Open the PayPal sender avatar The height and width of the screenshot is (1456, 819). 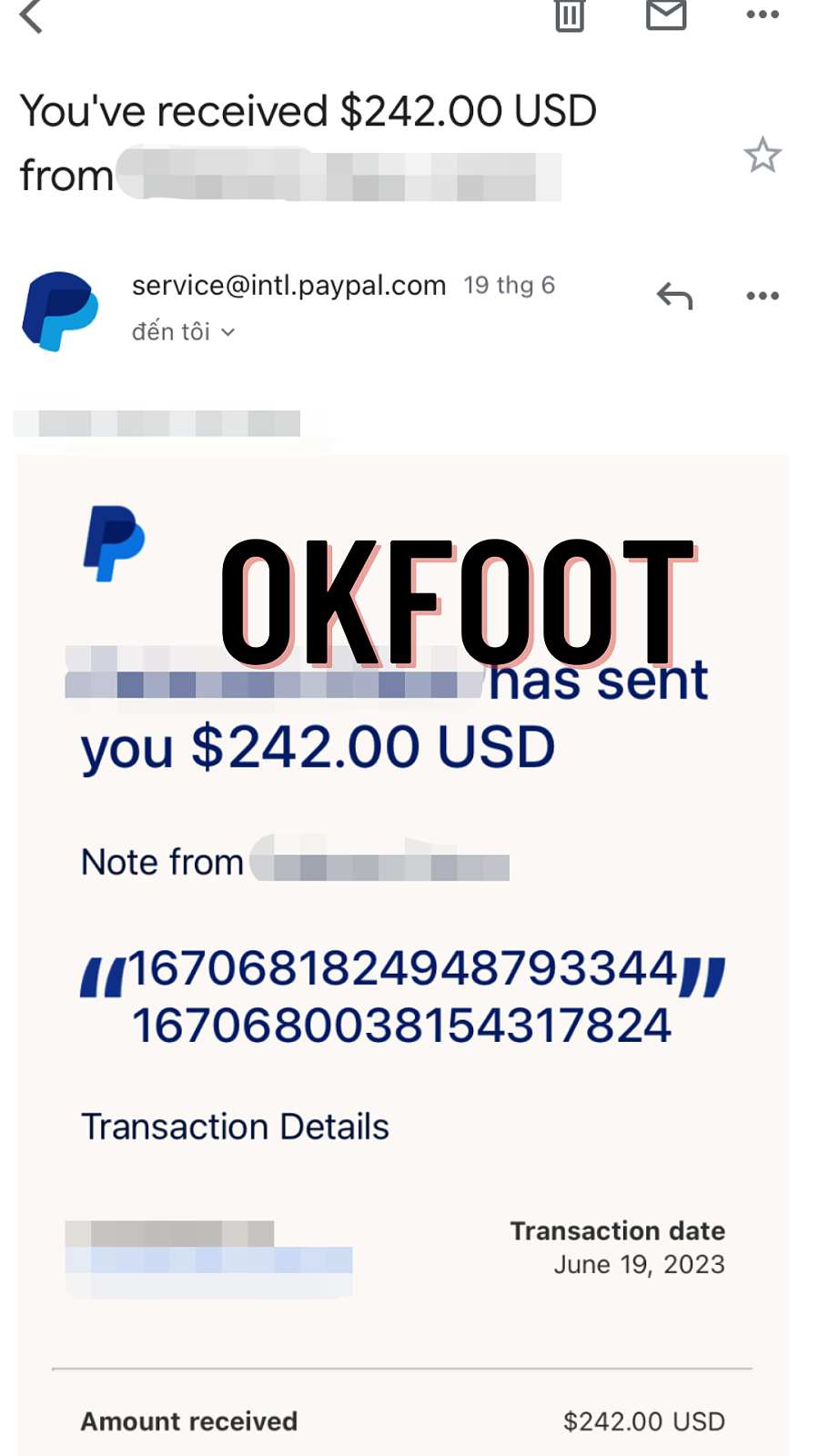click(60, 310)
